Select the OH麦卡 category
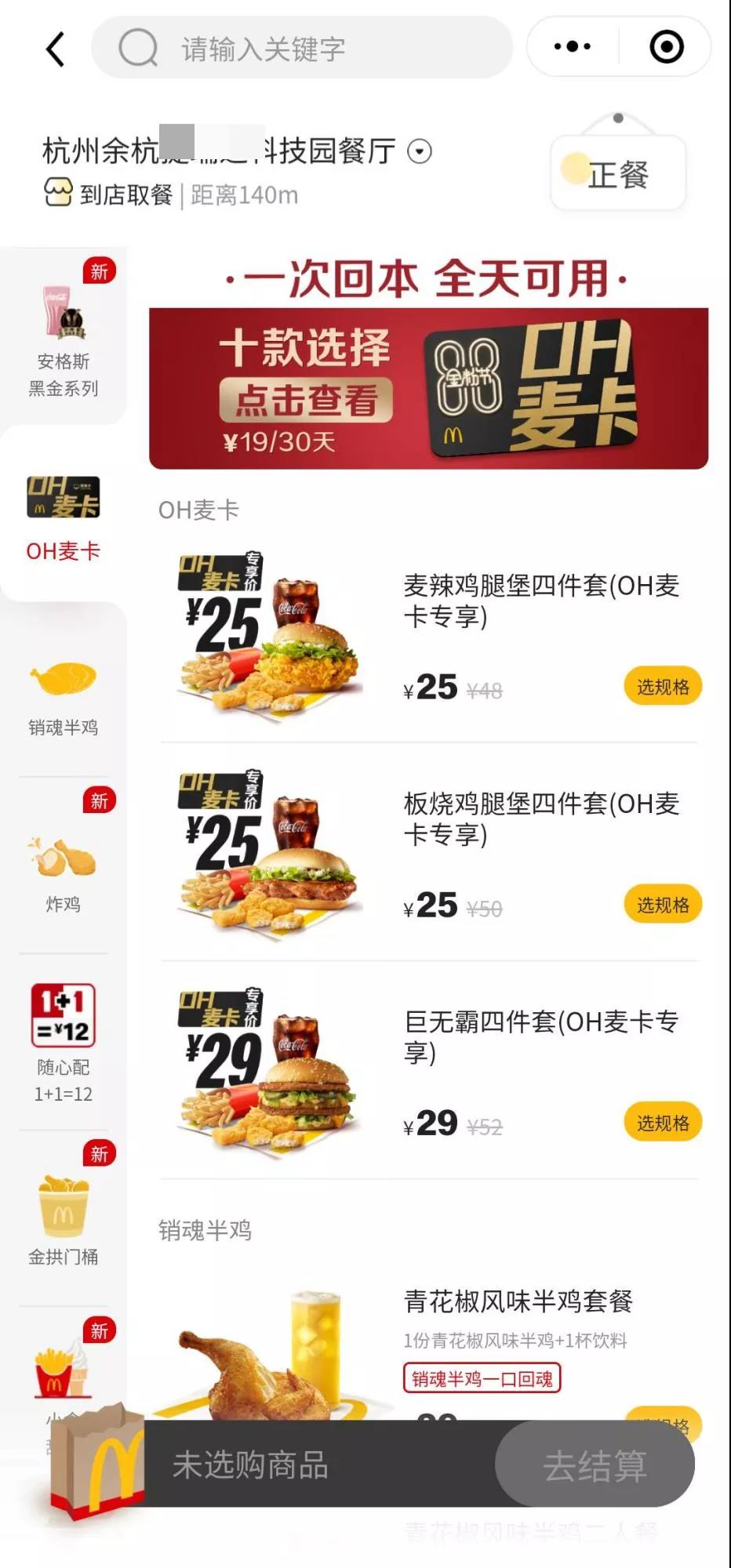This screenshot has width=731, height=1568. pyautogui.click(x=64, y=517)
